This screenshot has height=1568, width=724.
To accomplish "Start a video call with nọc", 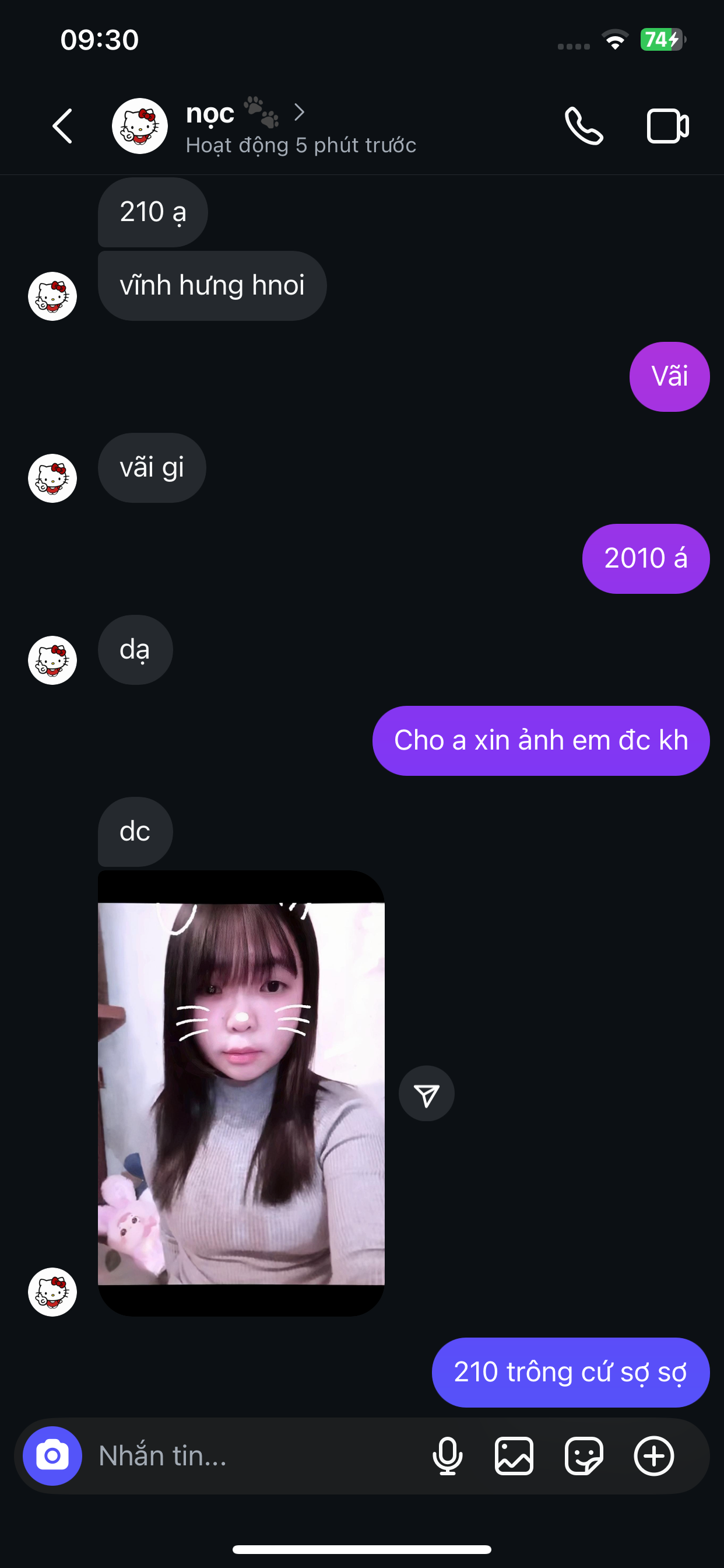I will pos(667,127).
